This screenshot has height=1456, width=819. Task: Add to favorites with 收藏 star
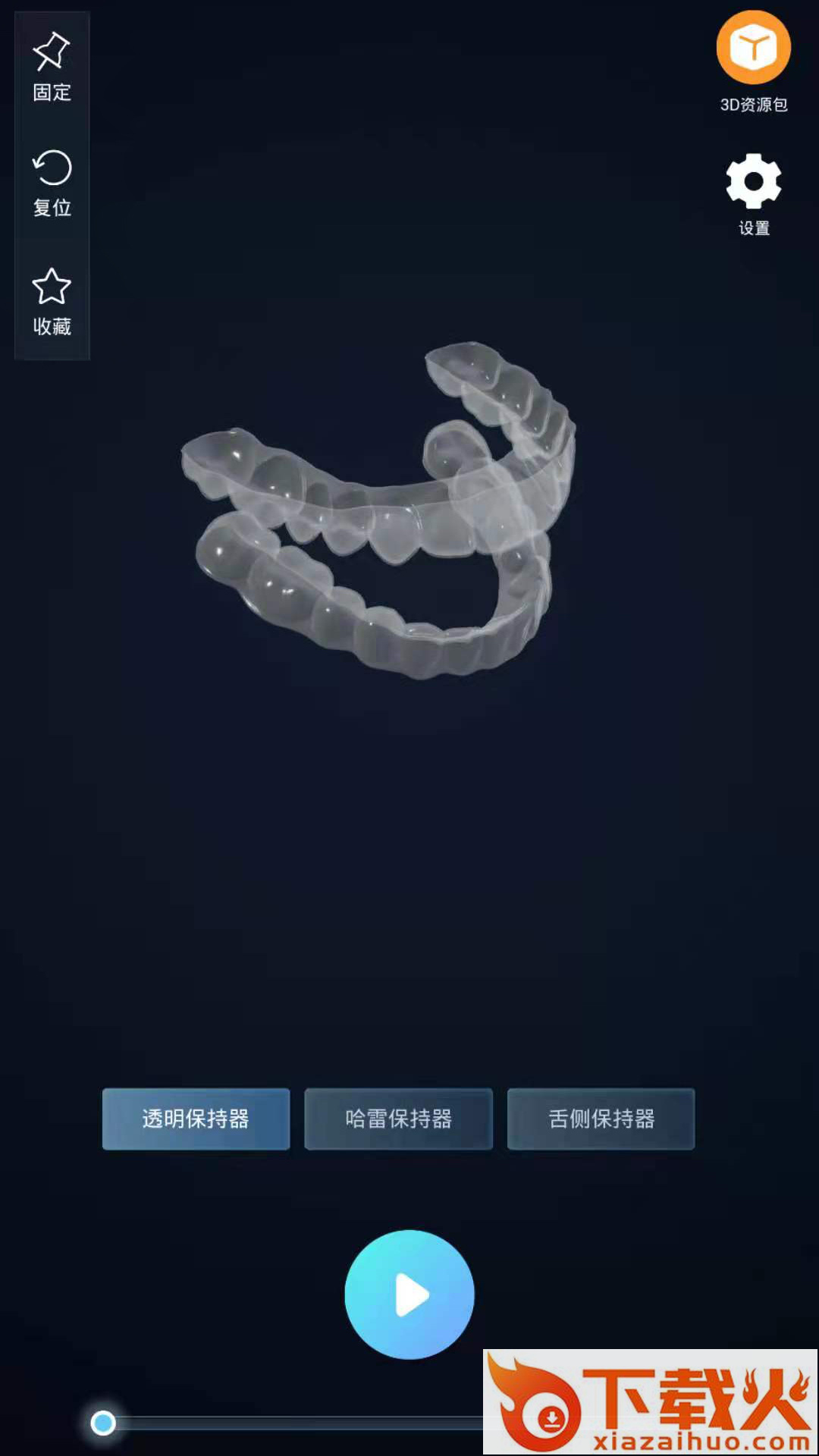click(x=52, y=301)
